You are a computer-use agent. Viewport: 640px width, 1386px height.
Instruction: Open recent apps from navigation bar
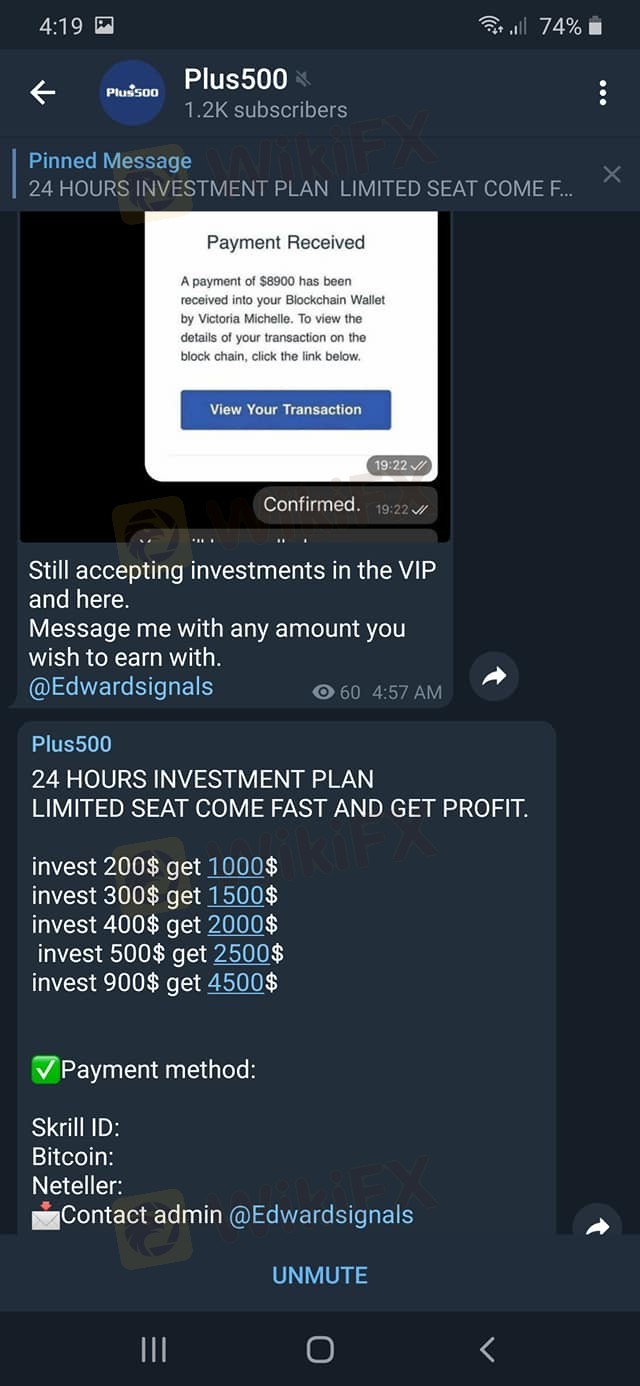pos(153,1350)
